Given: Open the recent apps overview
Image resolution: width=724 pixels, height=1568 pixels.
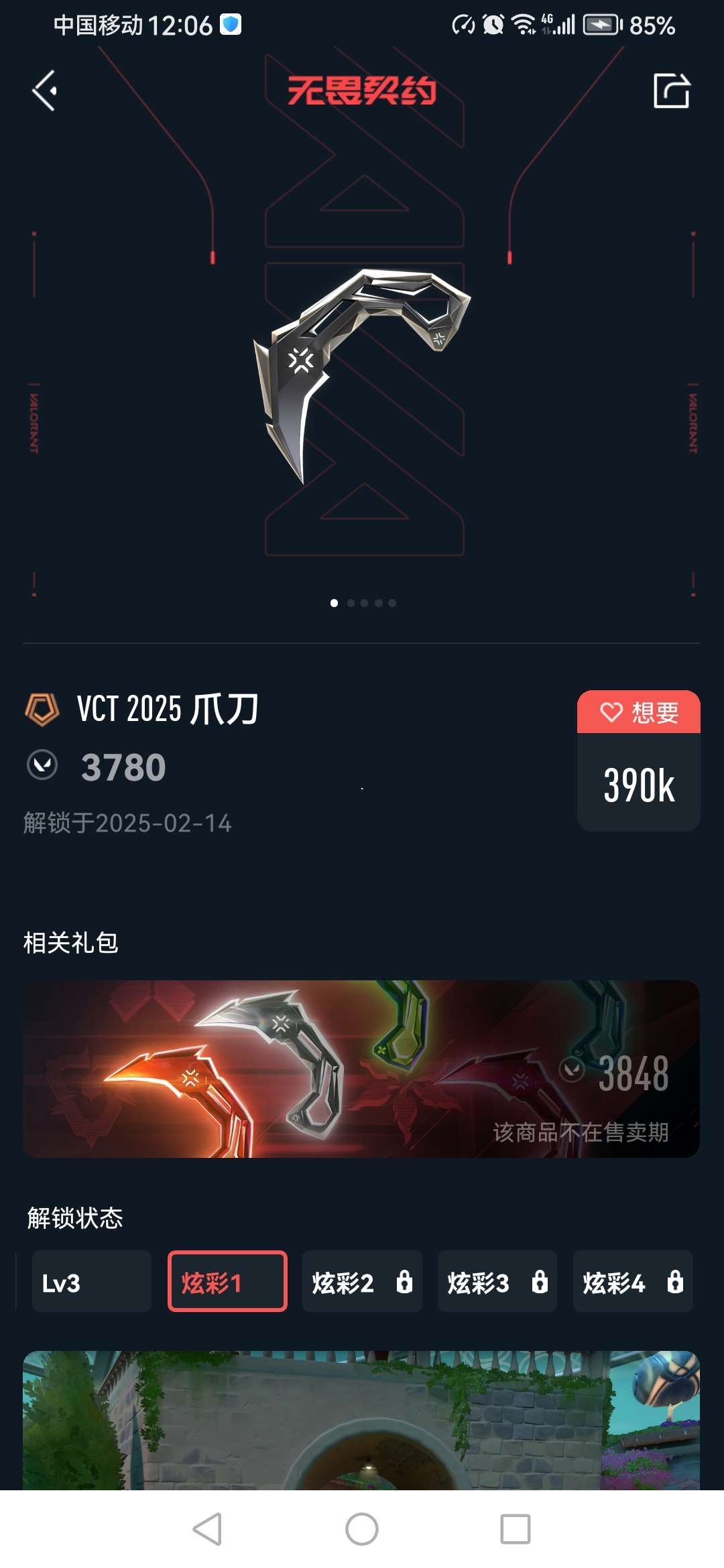Looking at the screenshot, I should [x=515, y=1529].
